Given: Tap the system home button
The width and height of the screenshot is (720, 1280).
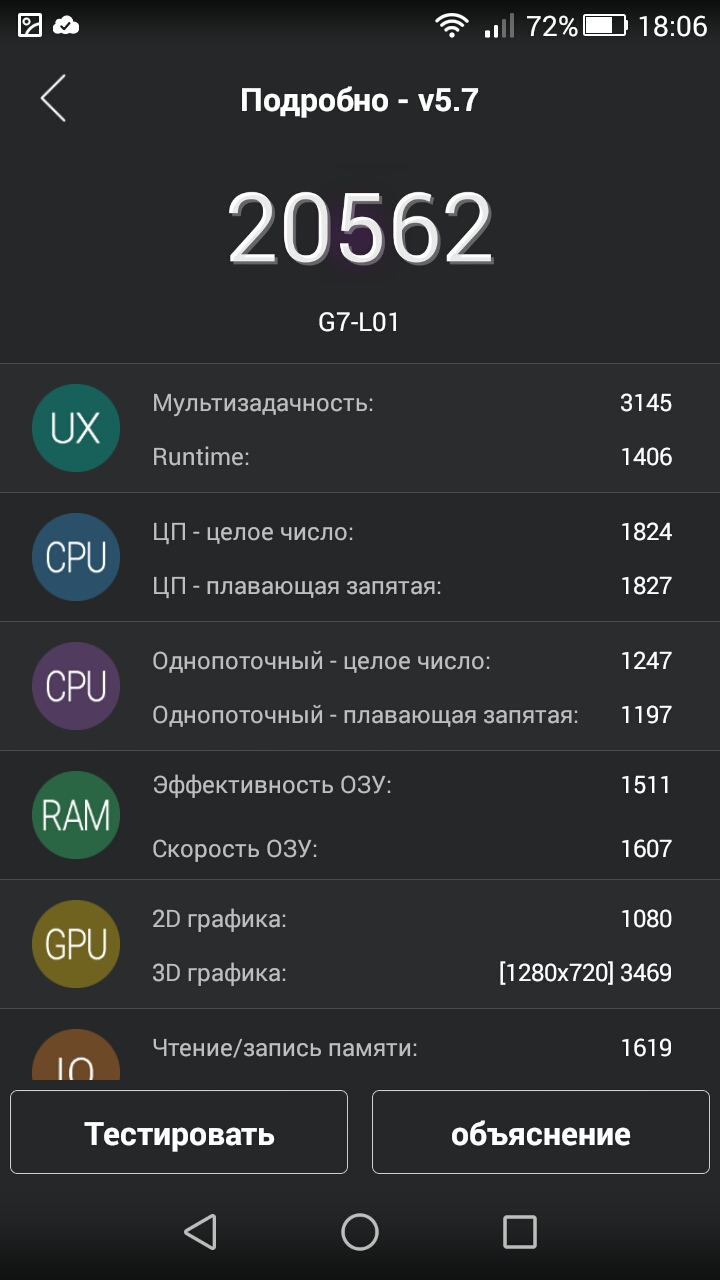Looking at the screenshot, I should [x=360, y=1232].
